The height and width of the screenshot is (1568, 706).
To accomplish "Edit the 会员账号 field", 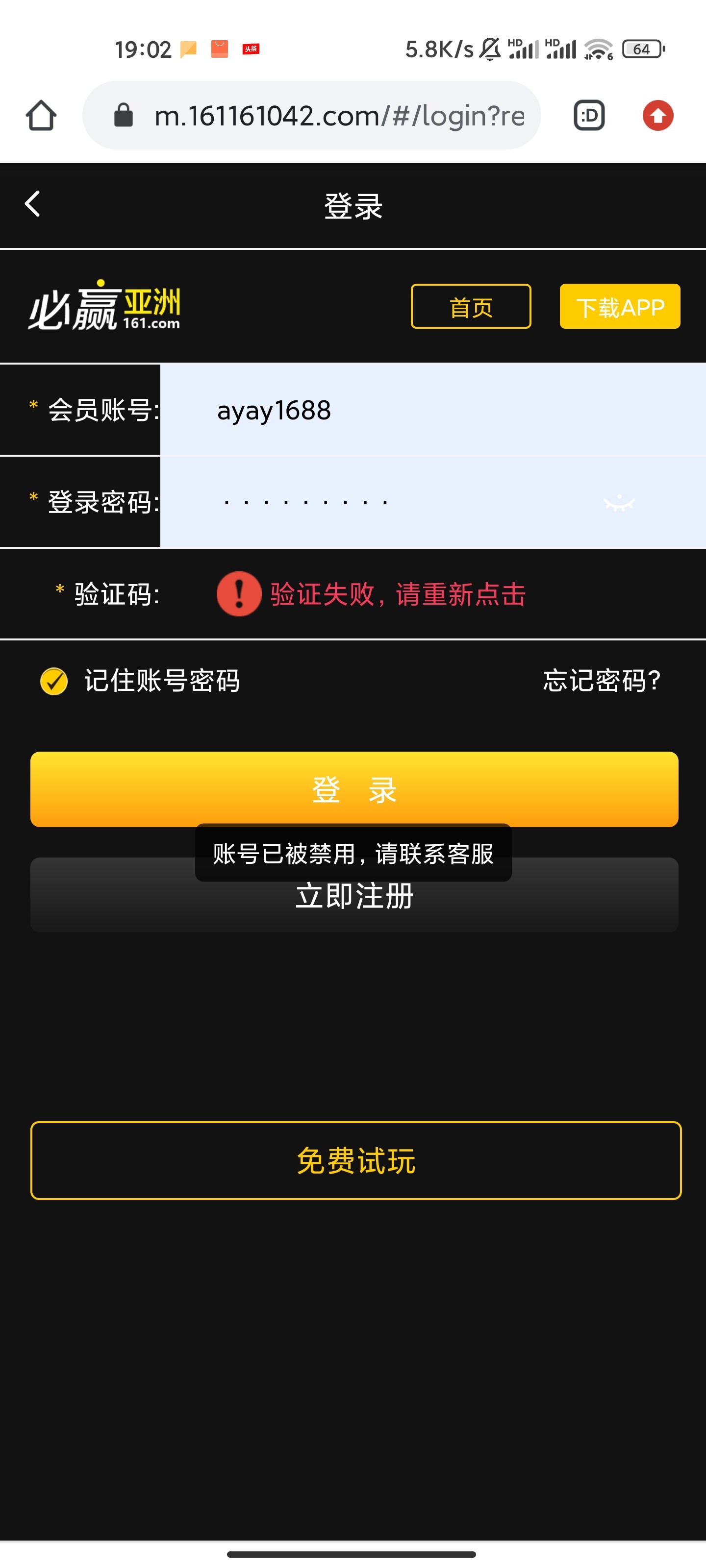I will [427, 410].
